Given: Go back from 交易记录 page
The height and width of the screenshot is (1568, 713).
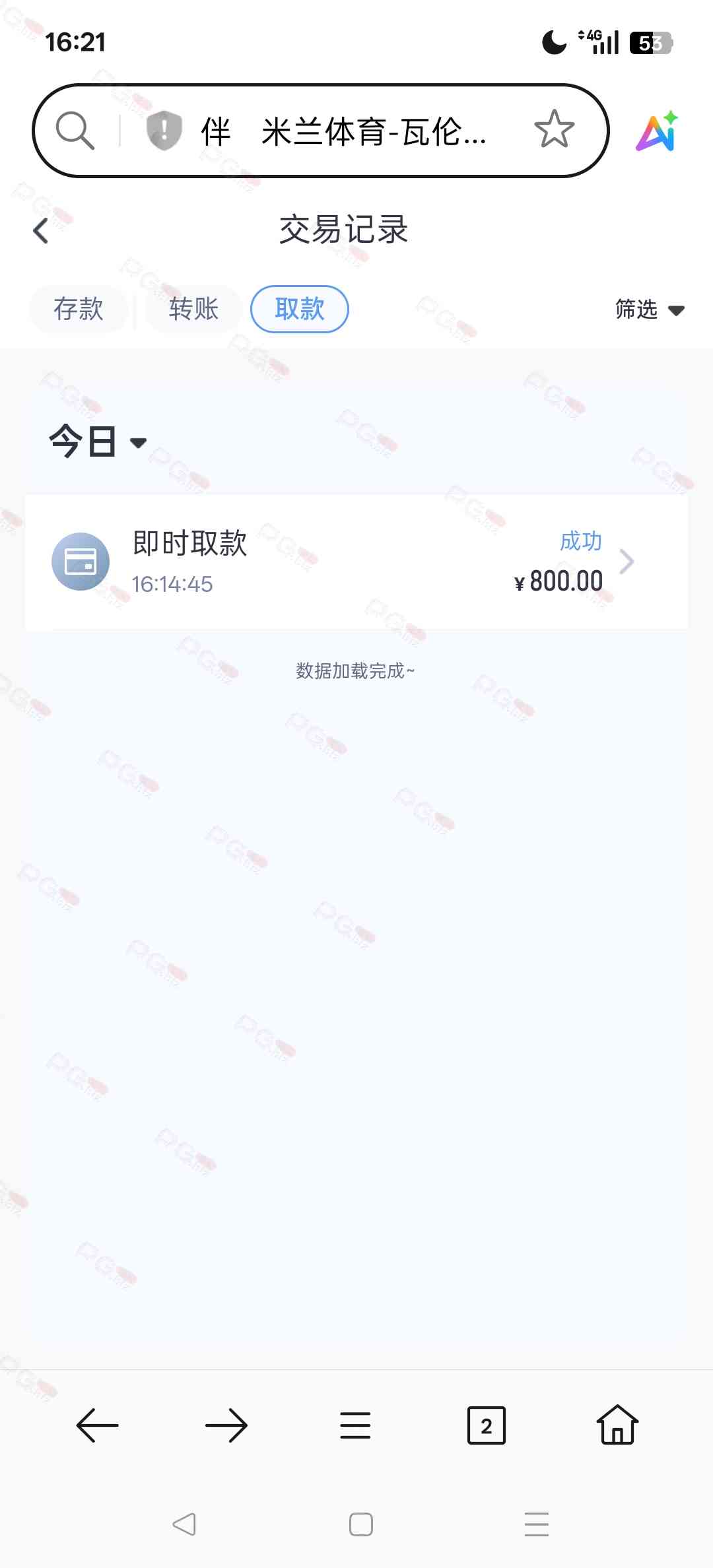Looking at the screenshot, I should pyautogui.click(x=41, y=230).
